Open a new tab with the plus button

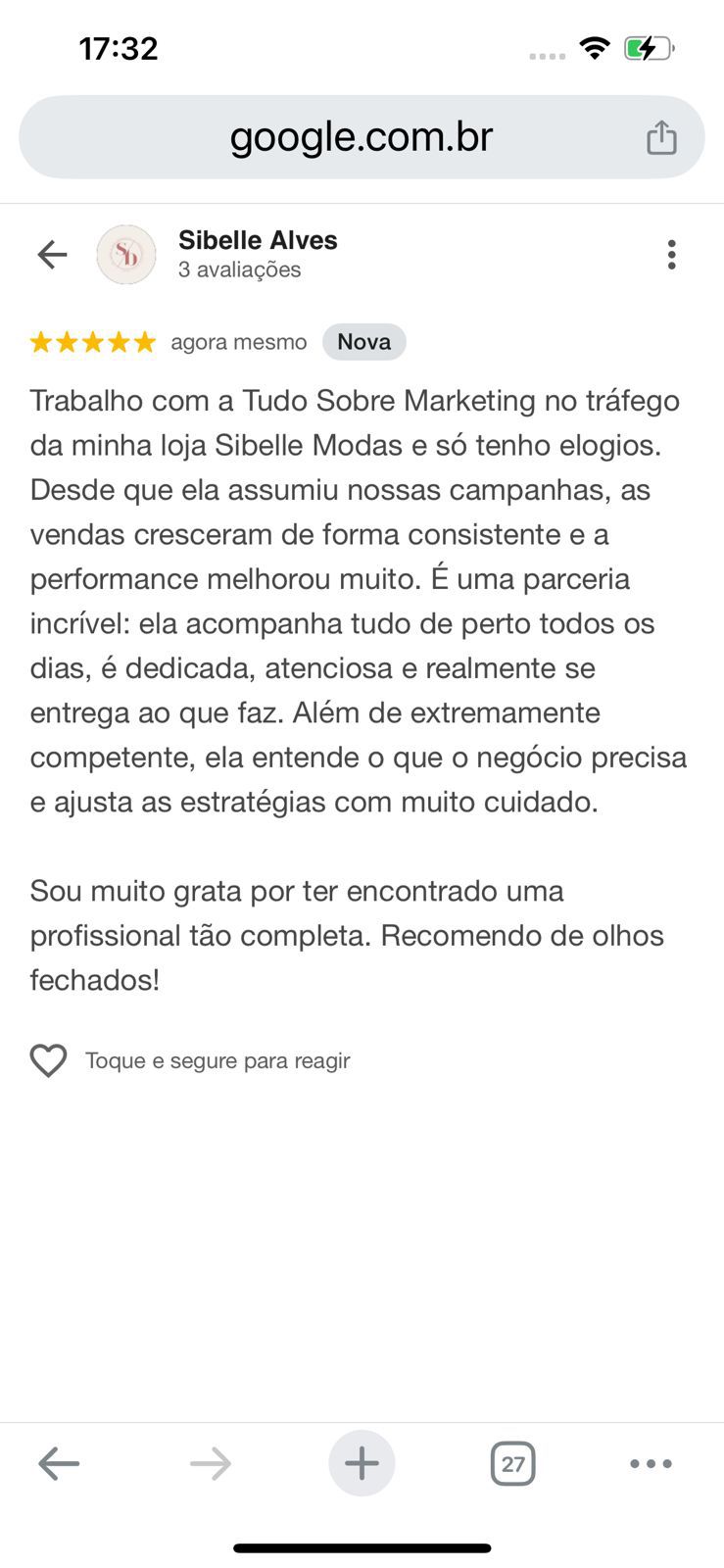coord(362,1464)
